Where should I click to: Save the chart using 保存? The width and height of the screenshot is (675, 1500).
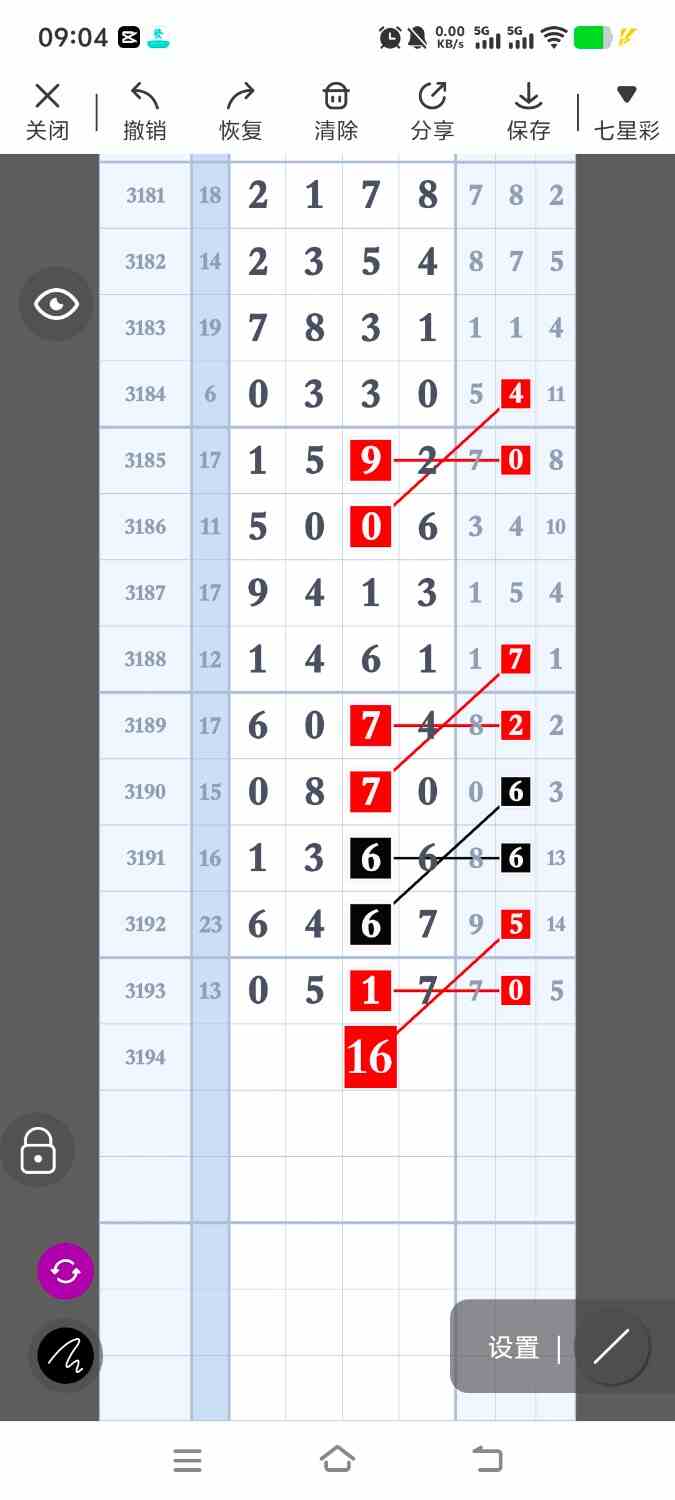(528, 111)
